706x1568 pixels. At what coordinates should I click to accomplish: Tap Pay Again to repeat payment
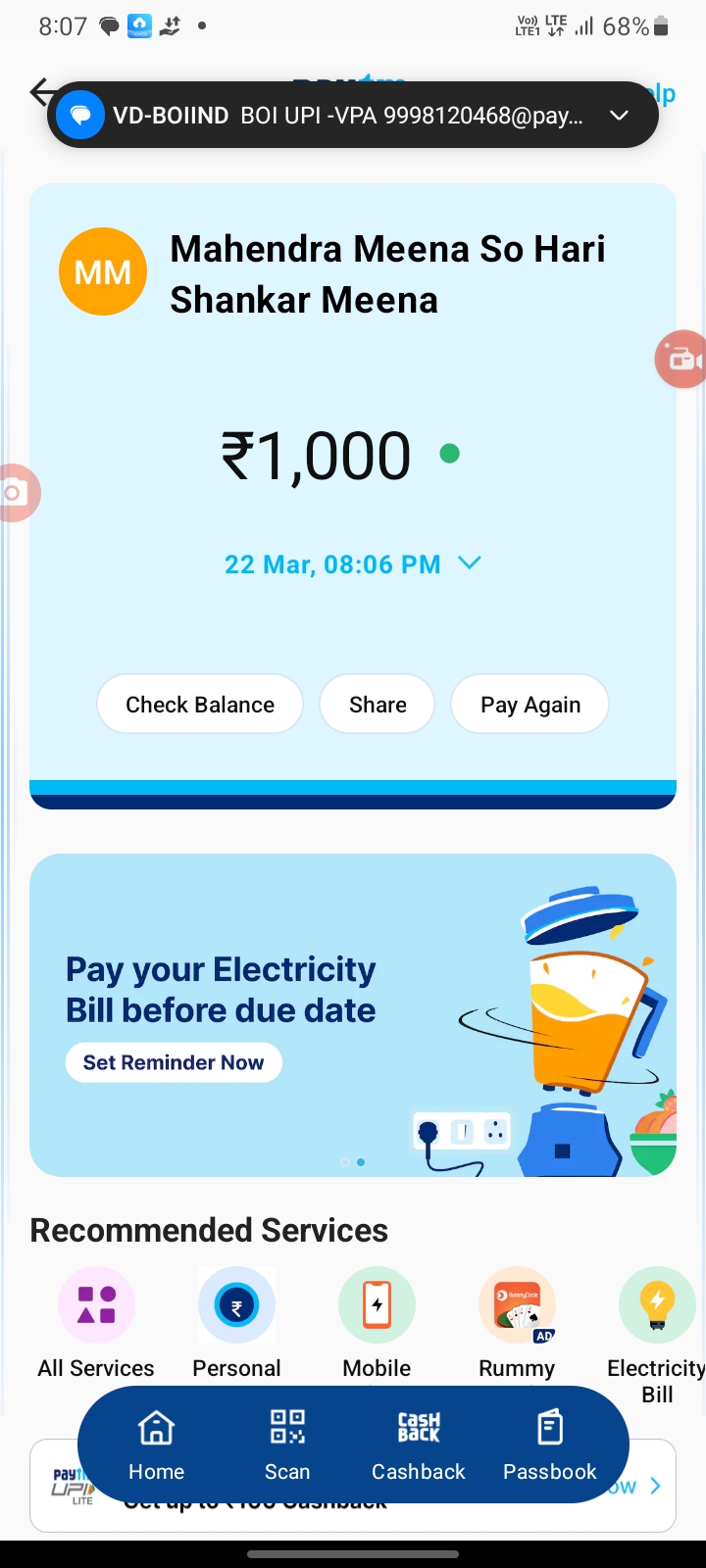tap(530, 705)
